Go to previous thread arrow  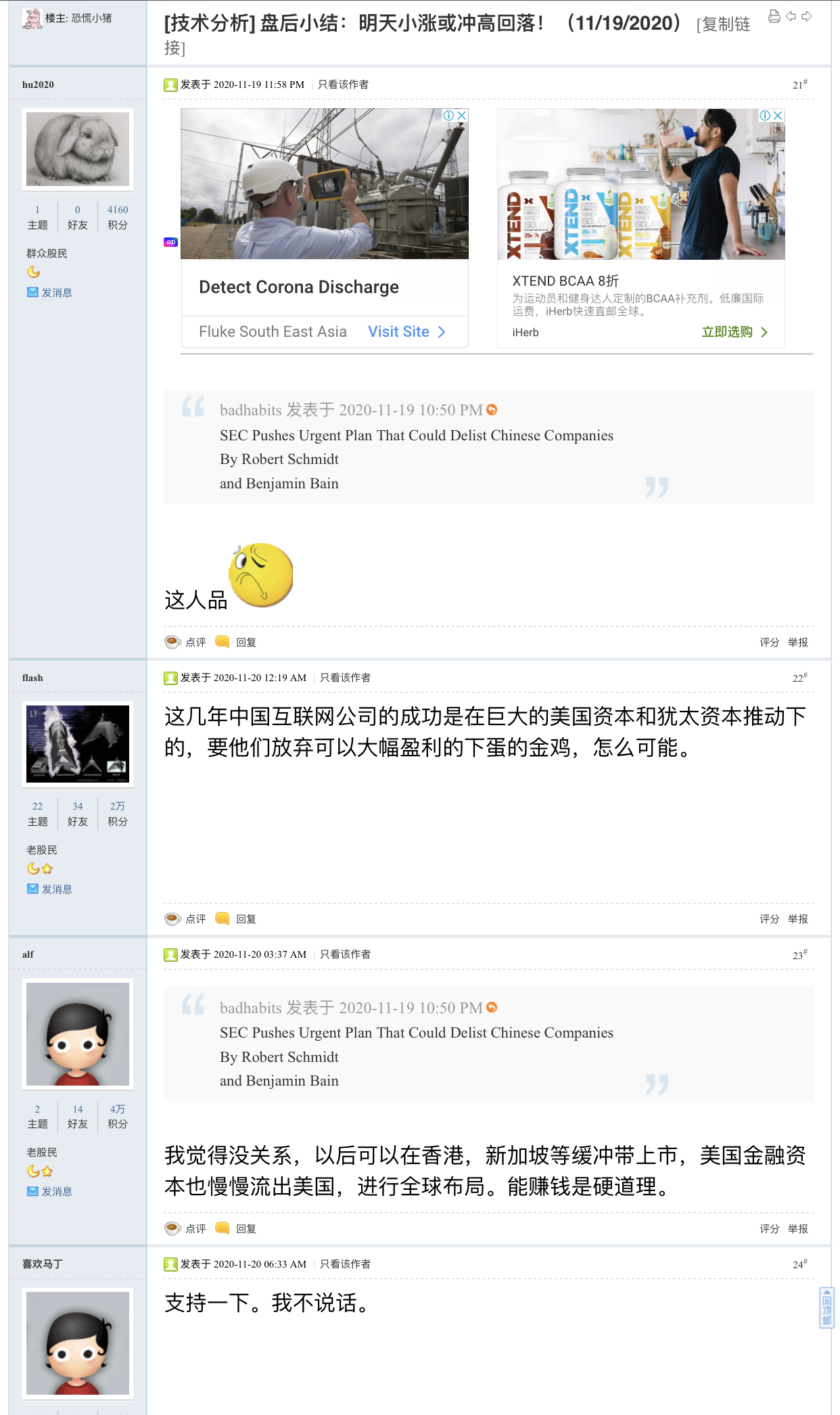(x=791, y=16)
